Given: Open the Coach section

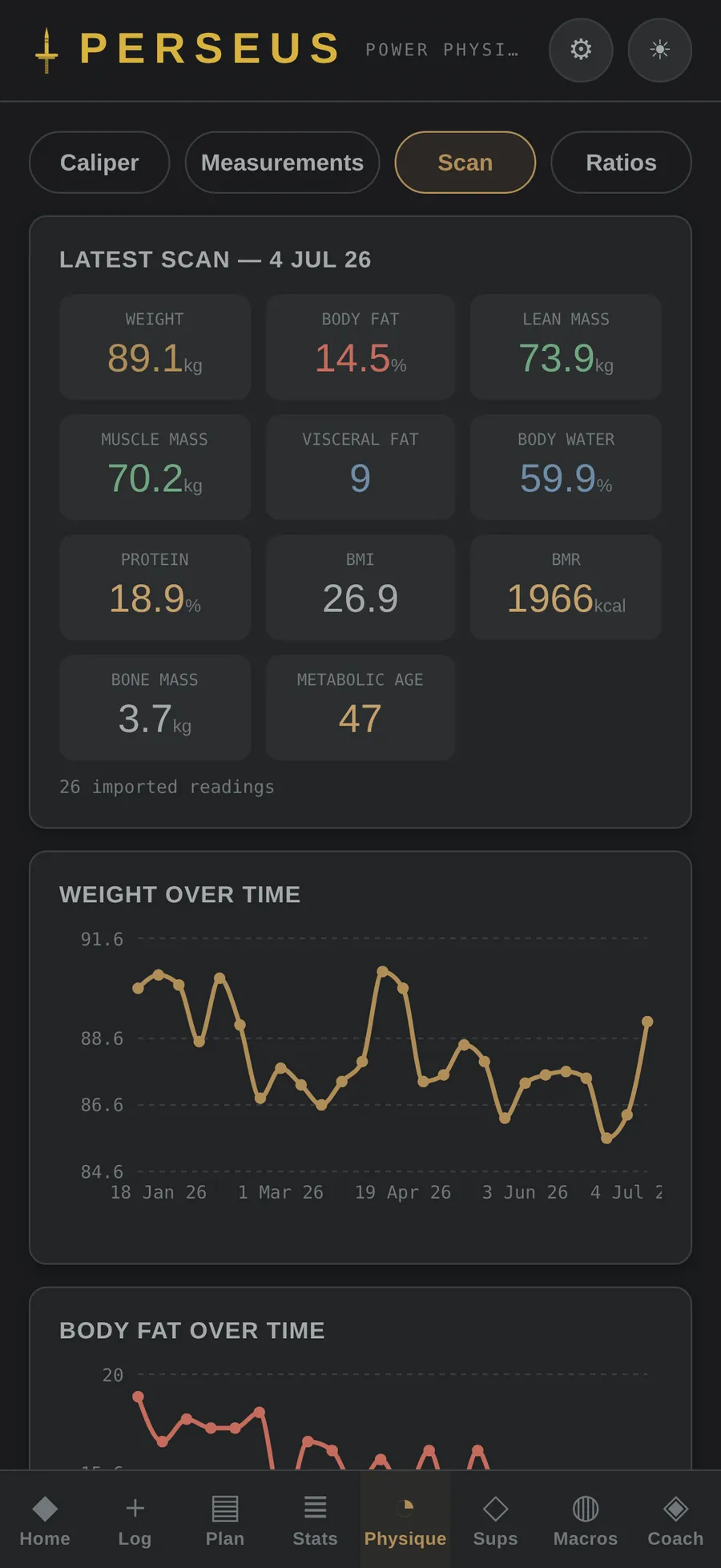Looking at the screenshot, I should tap(675, 1520).
